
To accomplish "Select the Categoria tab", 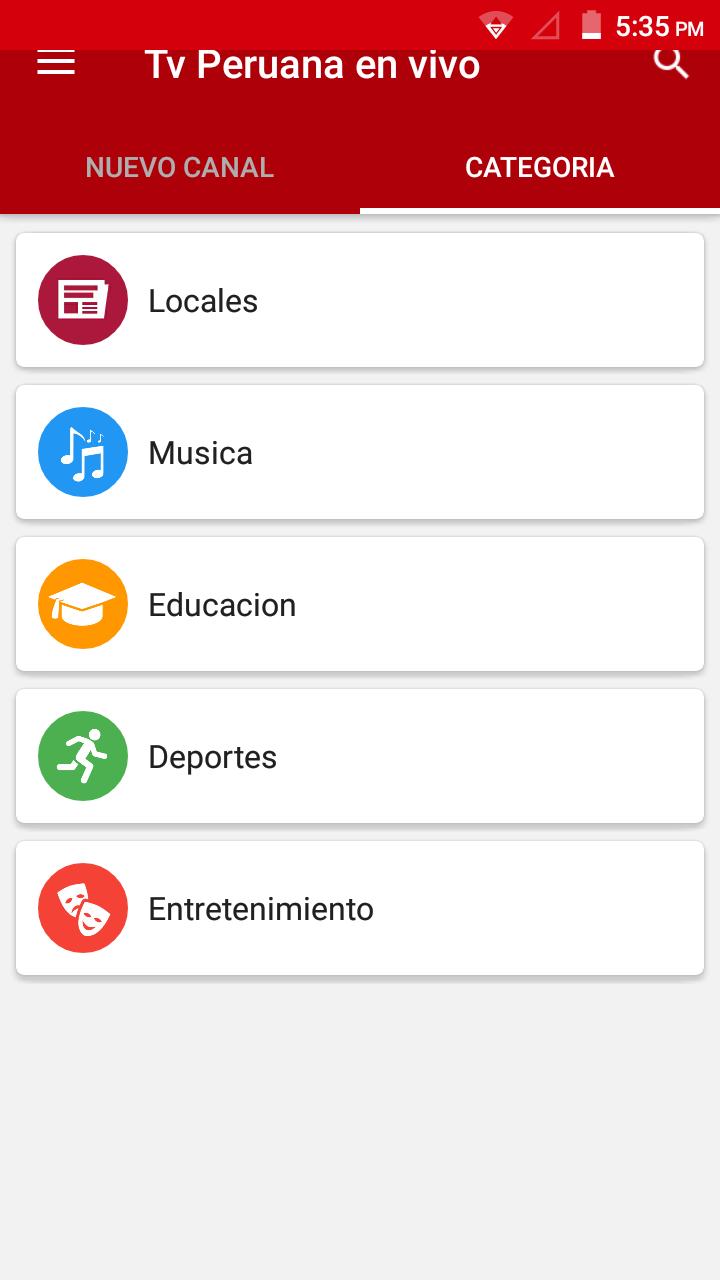I will click(540, 167).
